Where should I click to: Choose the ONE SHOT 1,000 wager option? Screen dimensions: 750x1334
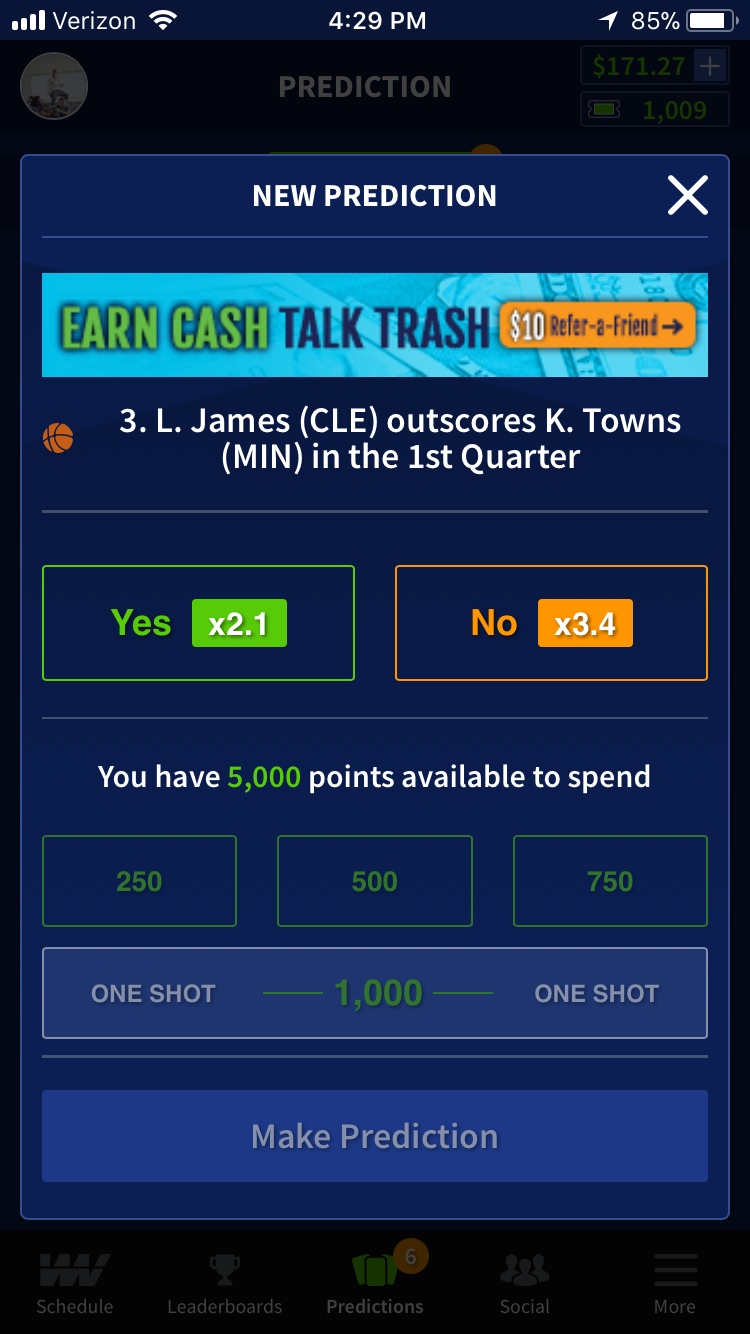[374, 993]
